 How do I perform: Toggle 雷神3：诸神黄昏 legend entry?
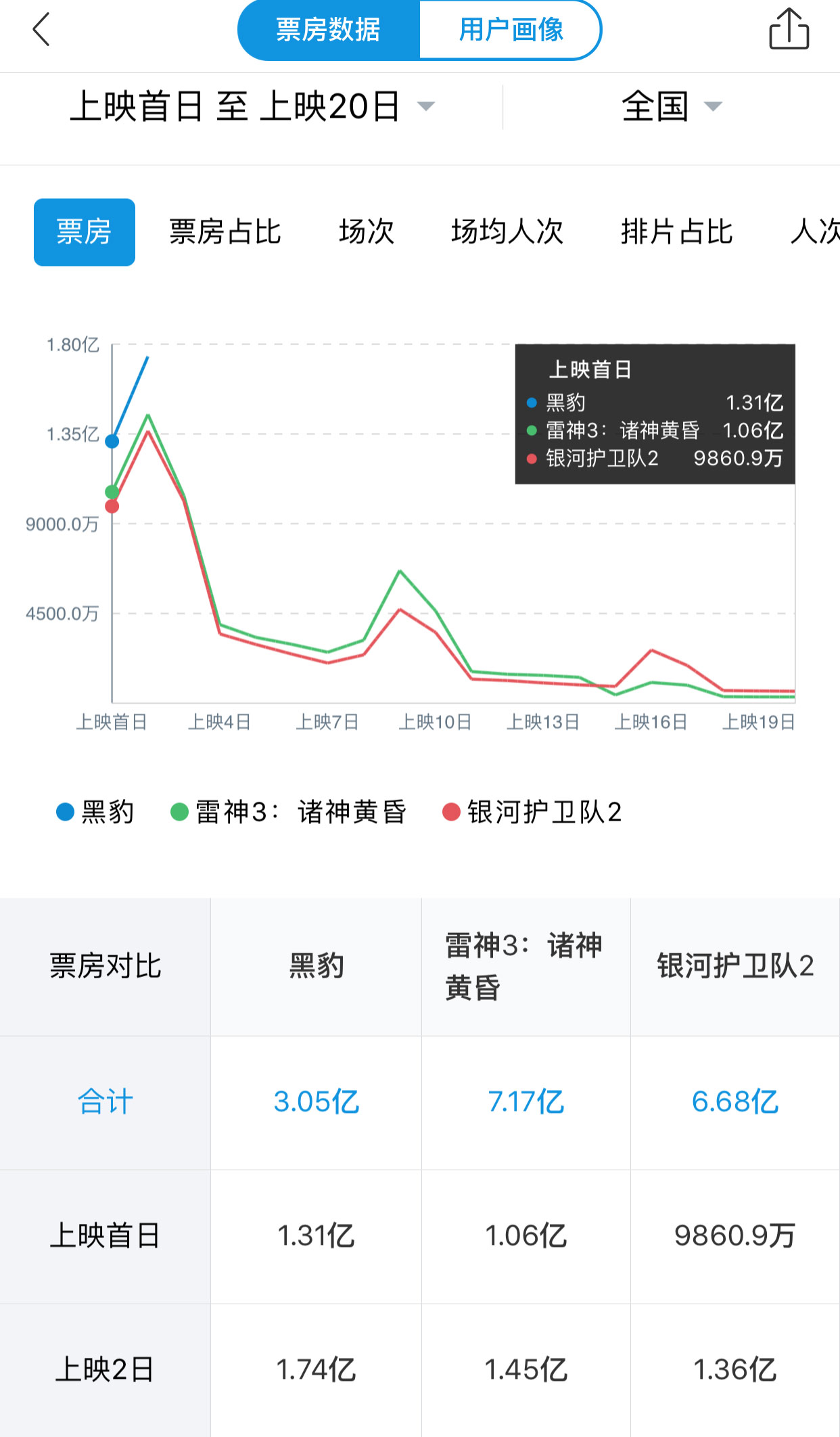tap(289, 812)
